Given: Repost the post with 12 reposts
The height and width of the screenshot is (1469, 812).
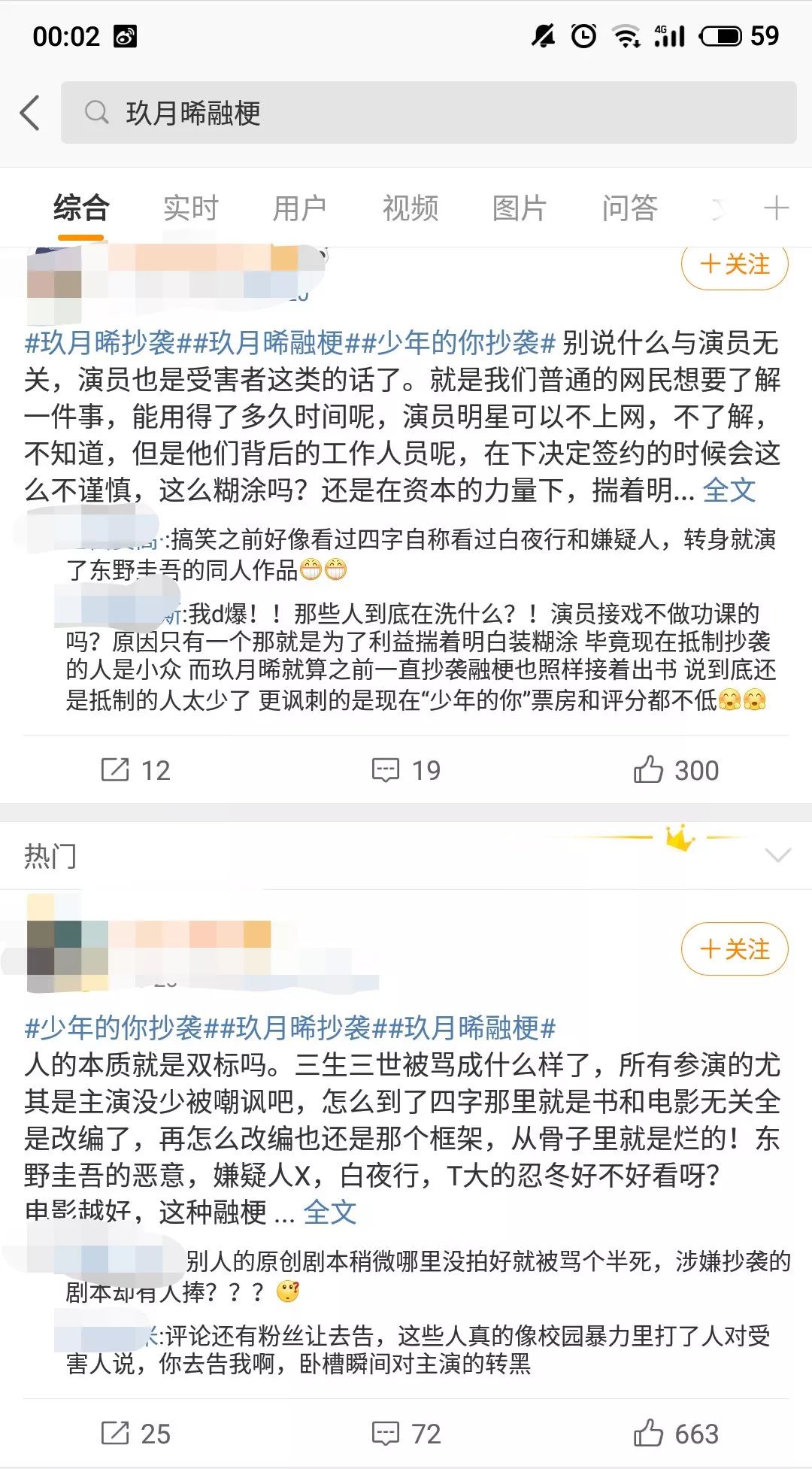Looking at the screenshot, I should tap(136, 769).
